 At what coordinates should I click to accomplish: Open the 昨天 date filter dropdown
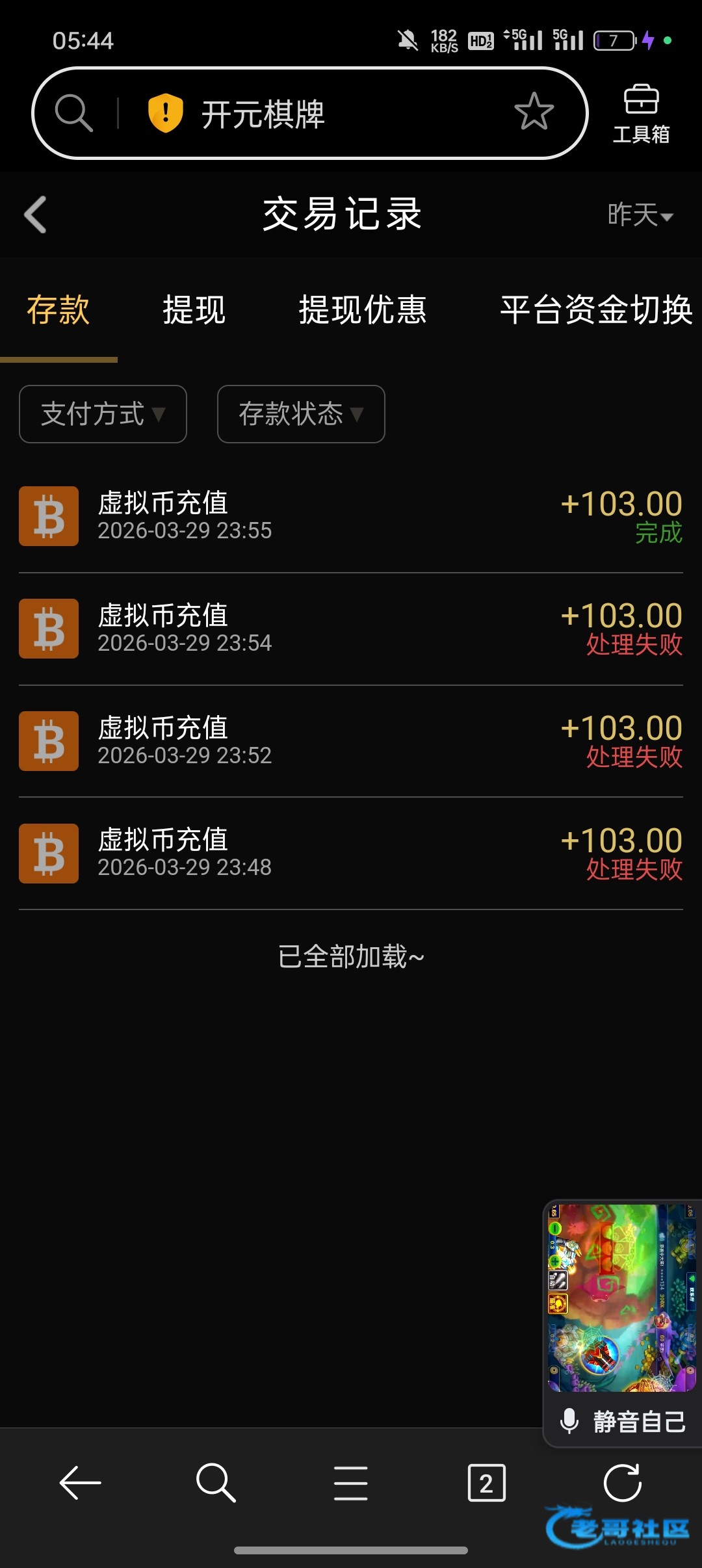[640, 215]
